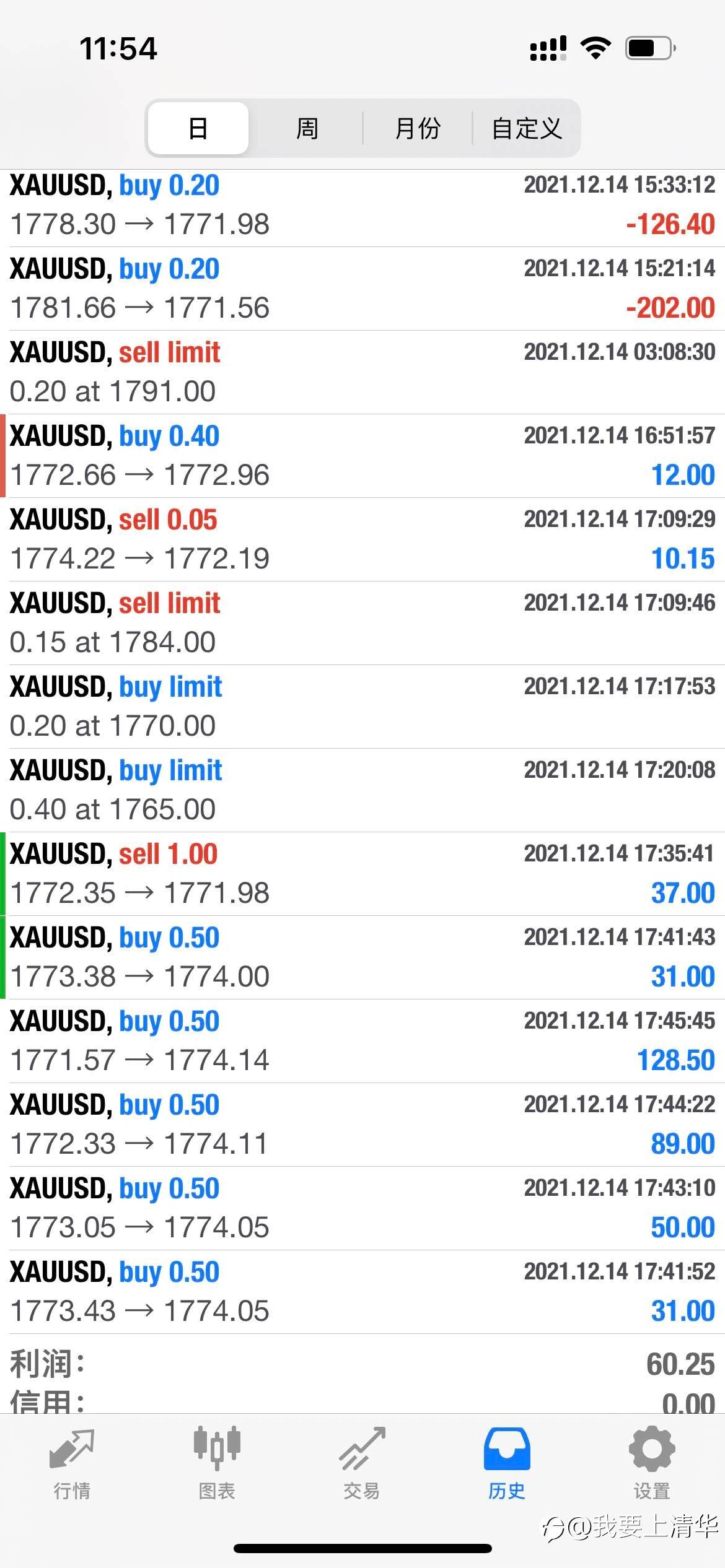Expand the buy 0.20 trade with -126.40
Screen dimensions: 725x1568
362,206
